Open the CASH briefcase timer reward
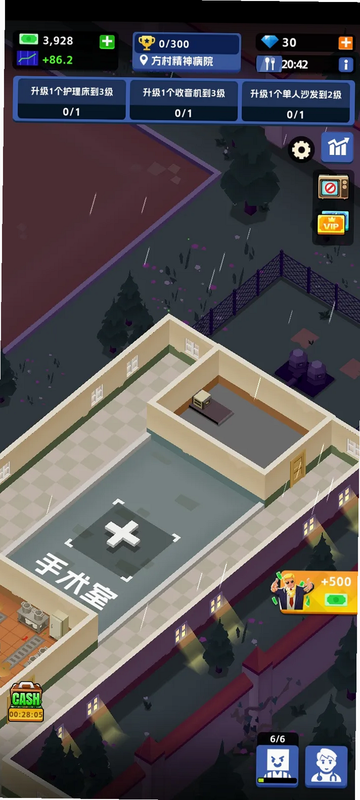This screenshot has height=800, width=360. tap(26, 702)
